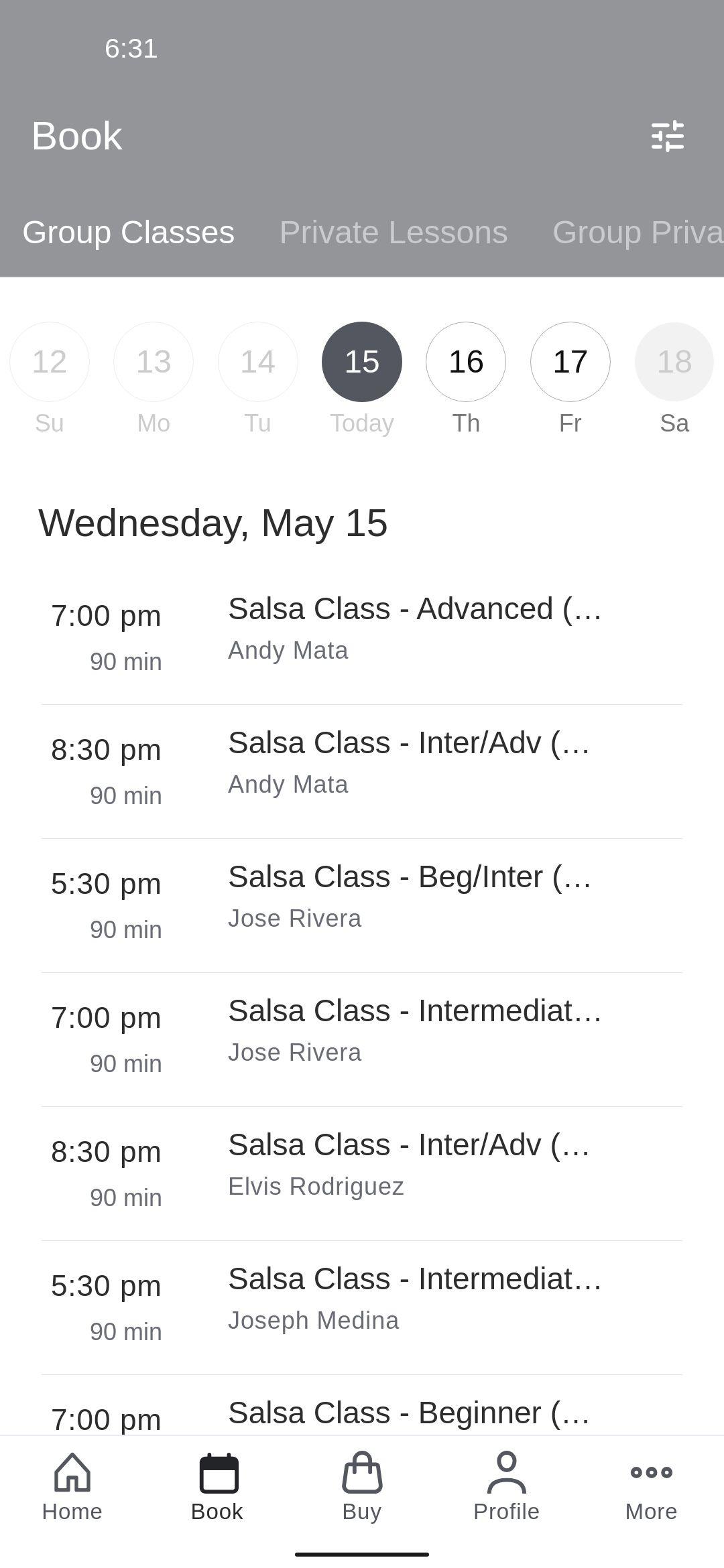Open Elvis Rodriguez's 8:30 pm Inter/Adv class

coord(362,1173)
